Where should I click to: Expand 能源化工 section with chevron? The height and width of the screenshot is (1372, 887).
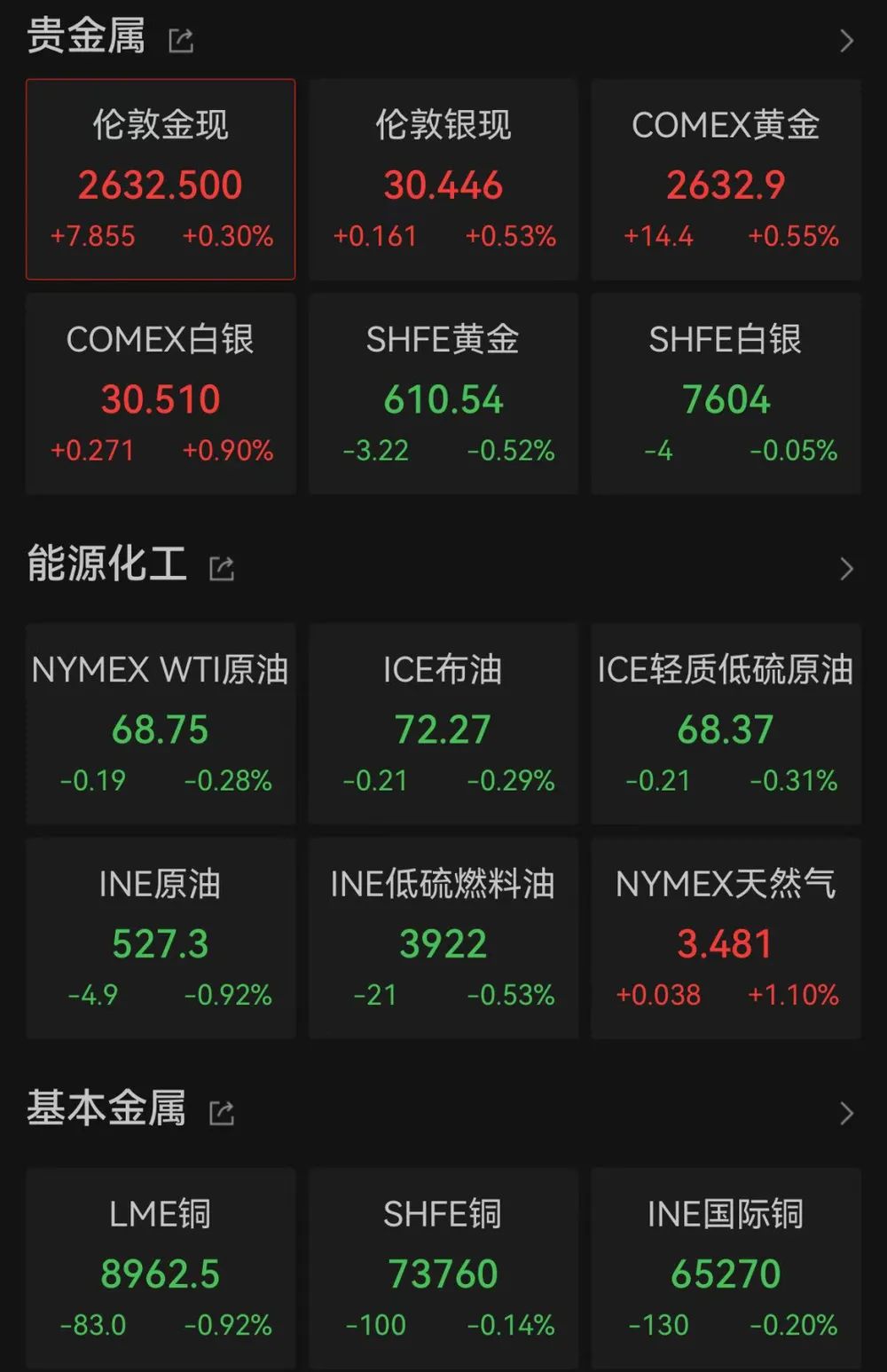tap(846, 568)
